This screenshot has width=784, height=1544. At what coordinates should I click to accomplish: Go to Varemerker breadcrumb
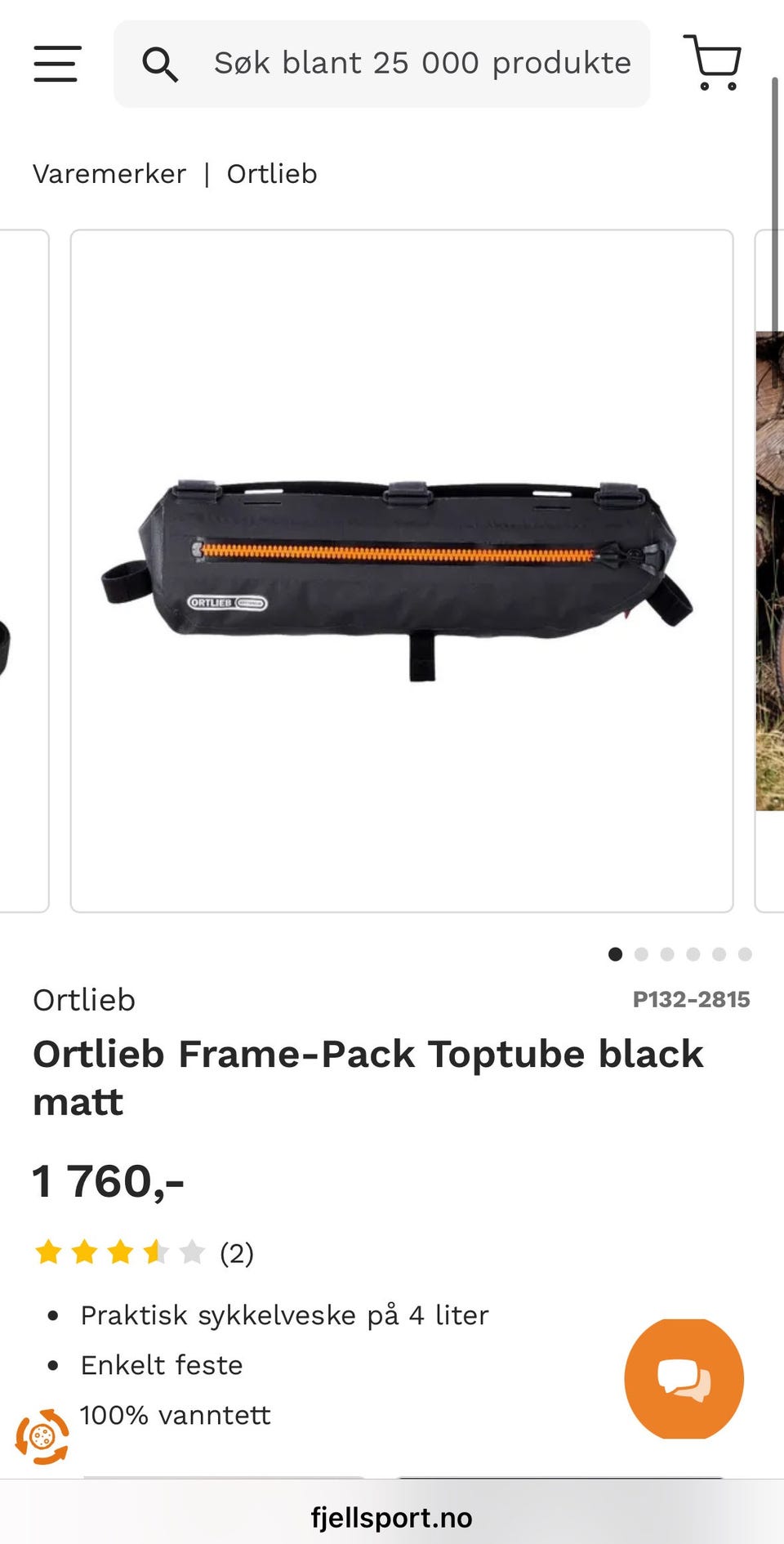(x=109, y=174)
